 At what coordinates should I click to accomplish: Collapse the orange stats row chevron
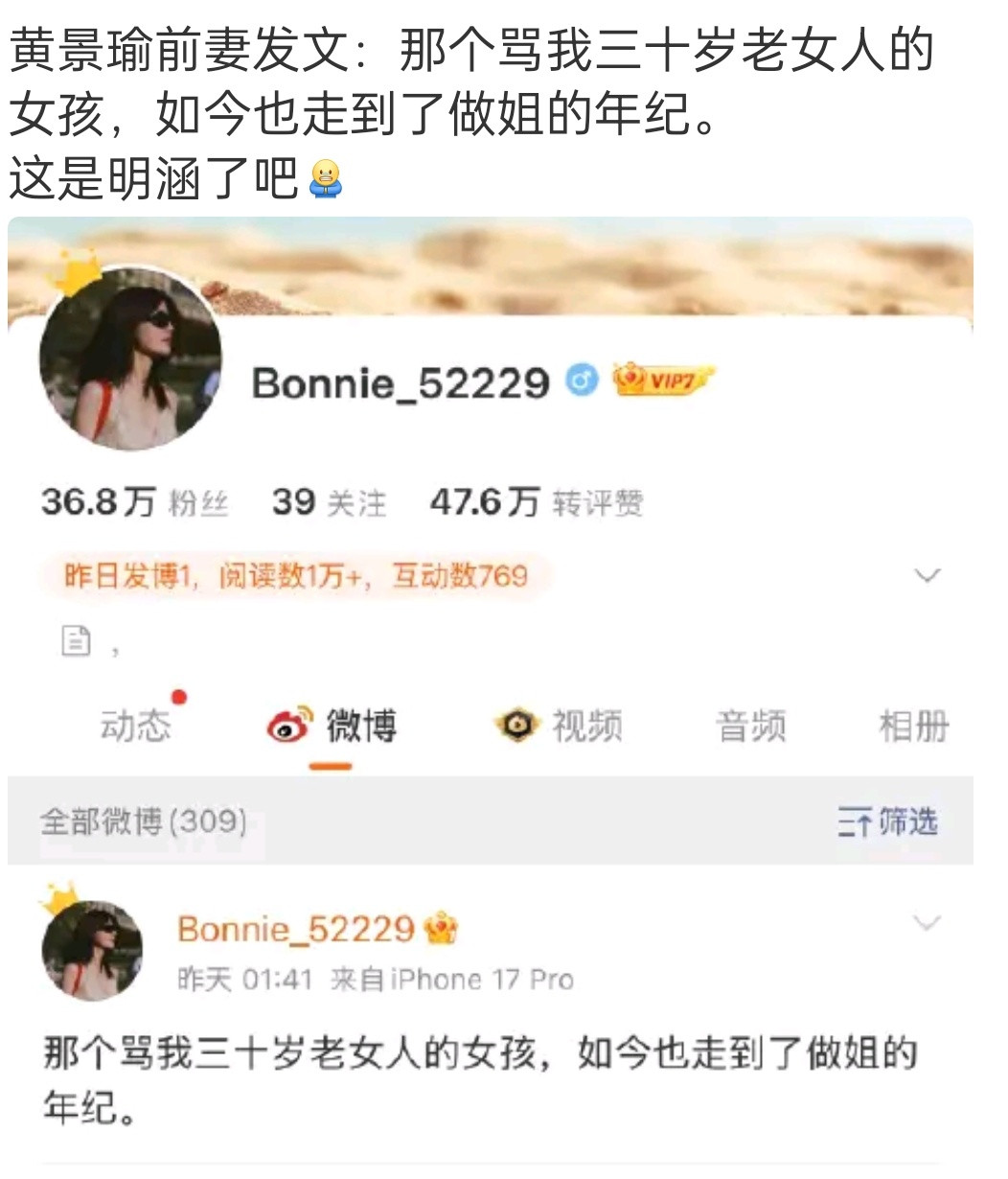(x=926, y=573)
